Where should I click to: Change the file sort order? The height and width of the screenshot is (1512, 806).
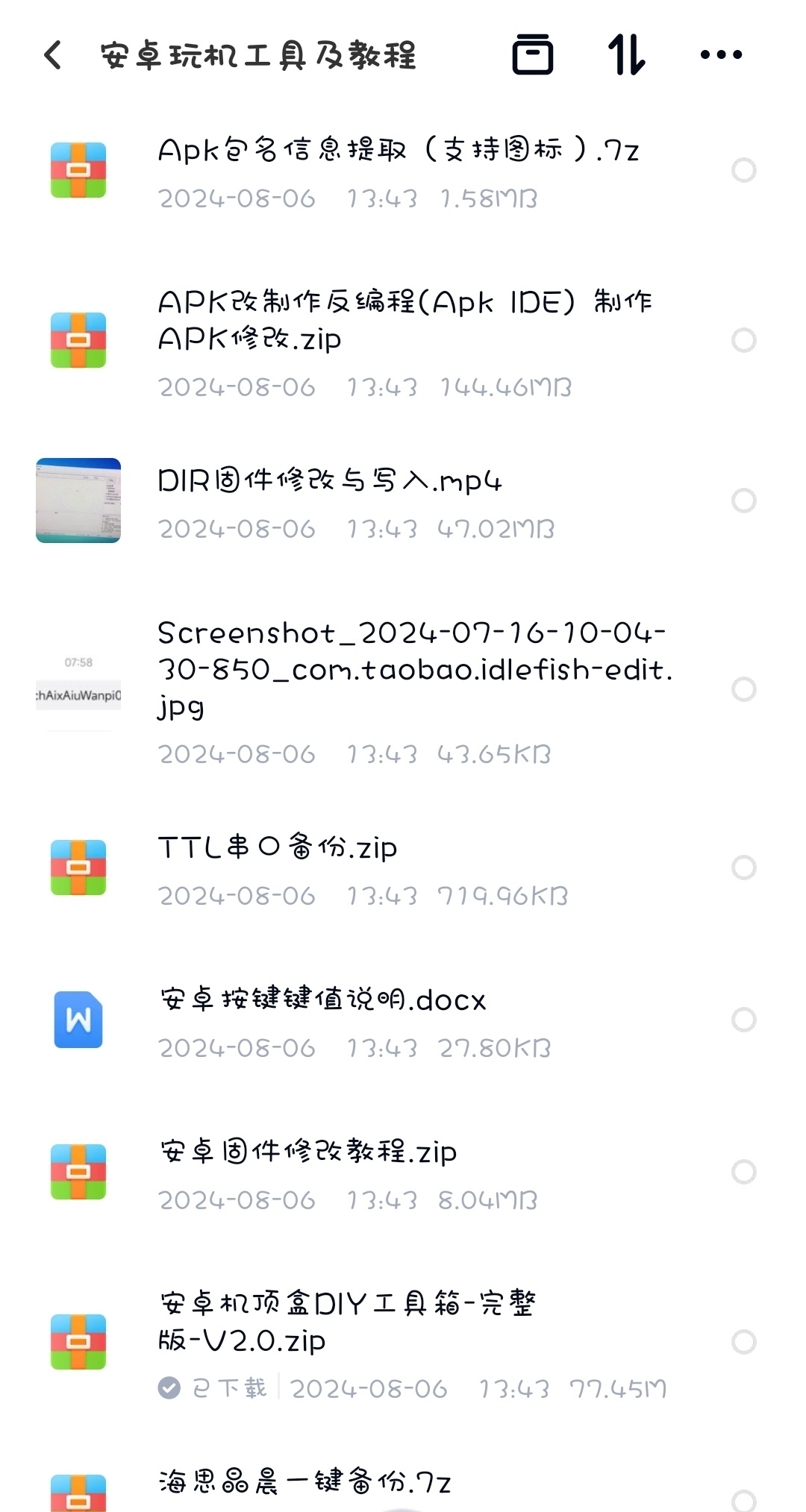click(x=627, y=54)
